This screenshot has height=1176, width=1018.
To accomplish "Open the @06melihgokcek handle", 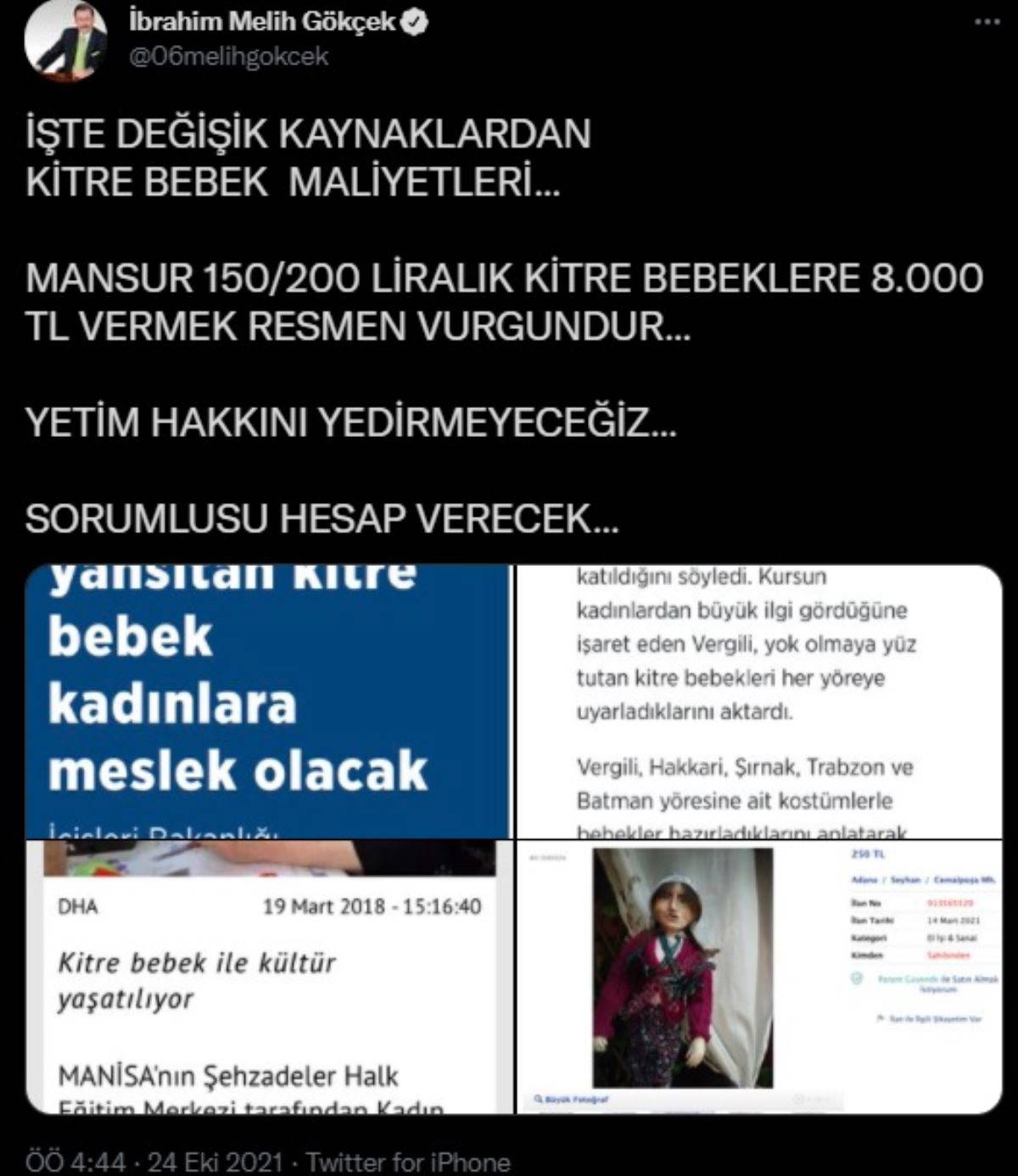I will [228, 57].
